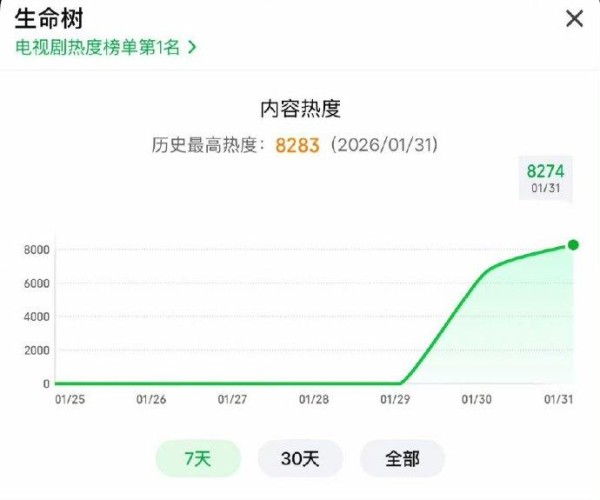Select the 7天 time range
The height and width of the screenshot is (500, 600).
click(197, 459)
